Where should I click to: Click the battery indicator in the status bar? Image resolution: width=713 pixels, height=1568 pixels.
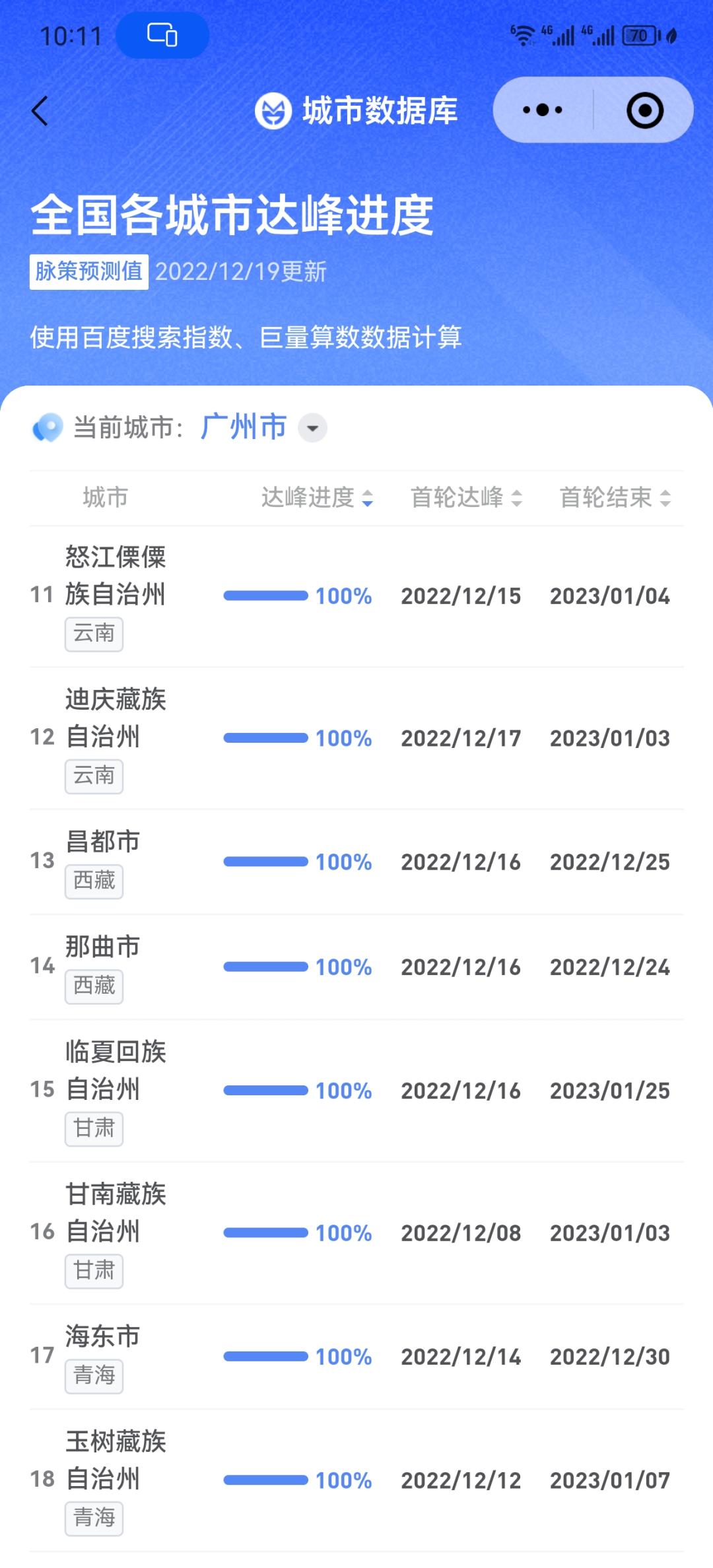[x=635, y=35]
